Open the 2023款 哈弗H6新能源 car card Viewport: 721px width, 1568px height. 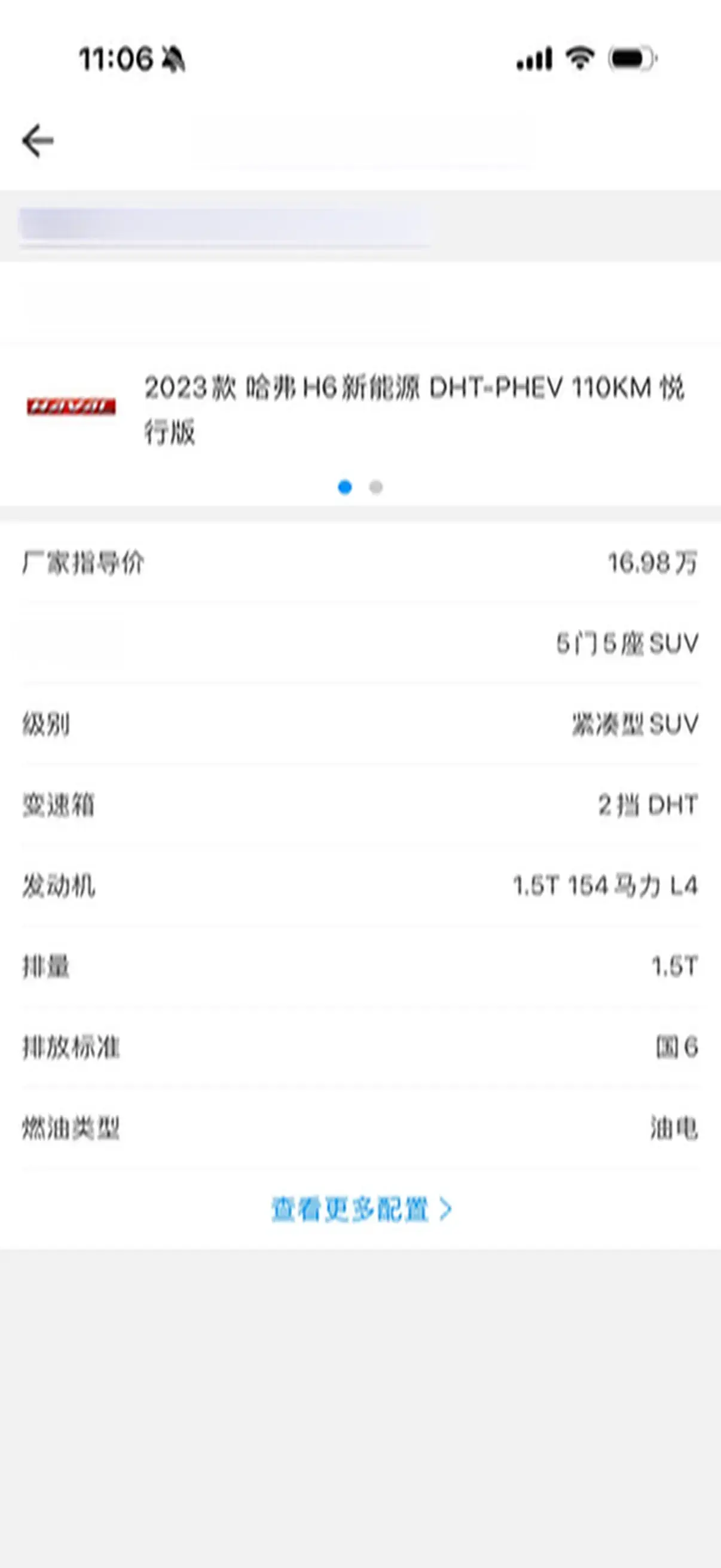(x=414, y=409)
